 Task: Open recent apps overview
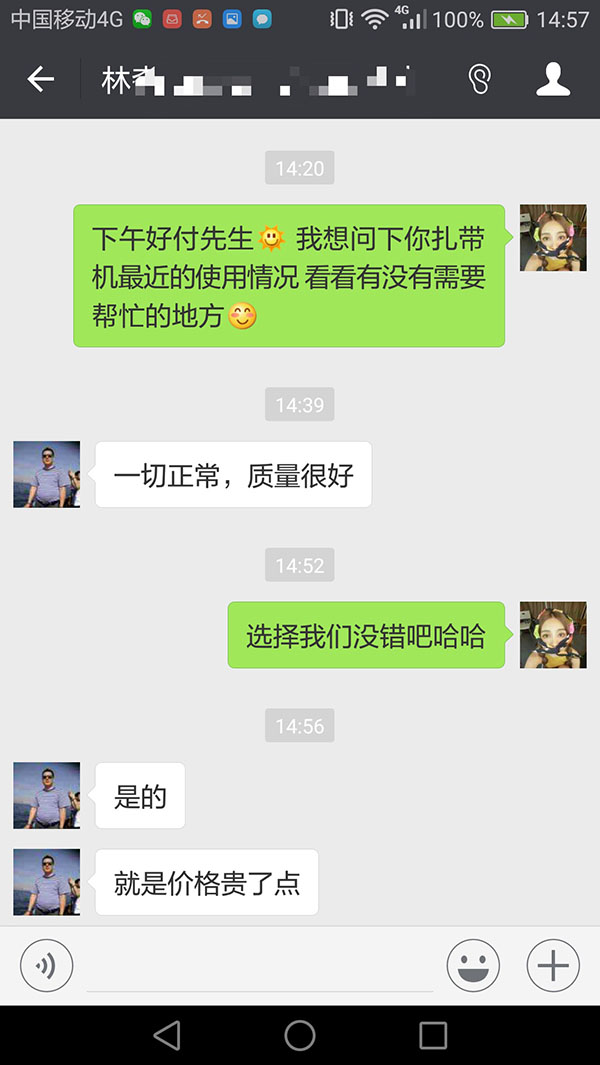tap(433, 1035)
